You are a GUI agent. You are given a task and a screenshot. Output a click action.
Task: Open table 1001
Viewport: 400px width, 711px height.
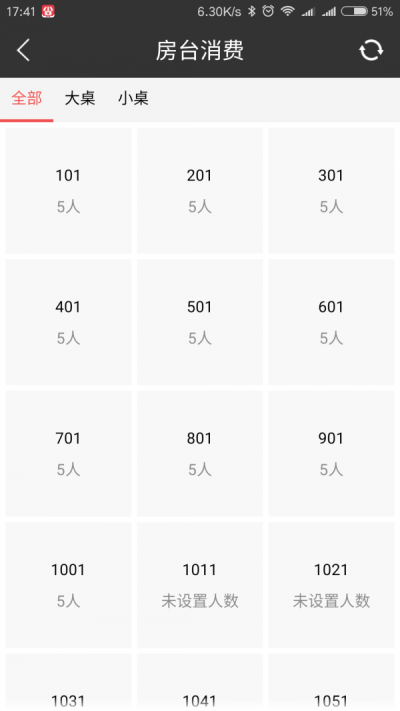(68, 585)
